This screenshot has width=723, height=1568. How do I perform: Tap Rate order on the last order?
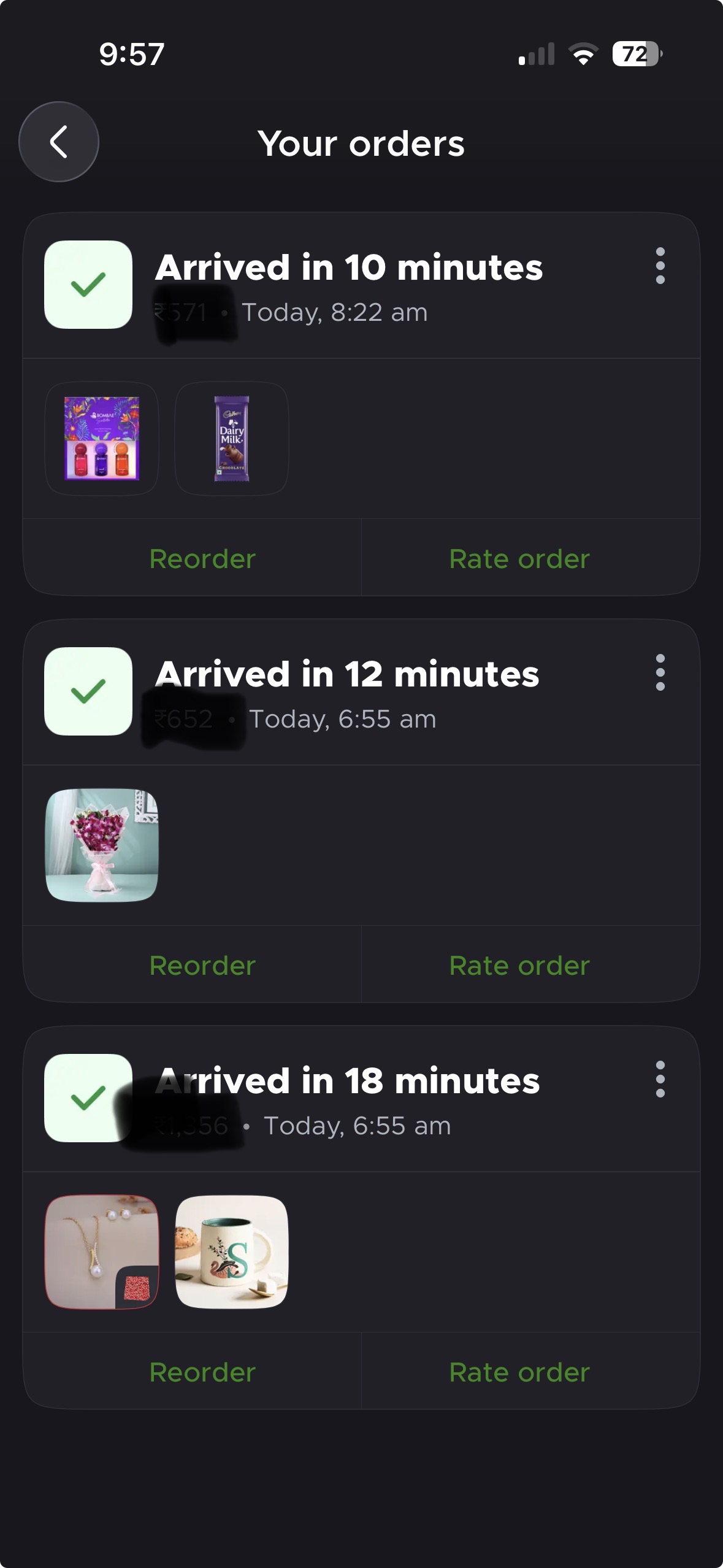[519, 1372]
